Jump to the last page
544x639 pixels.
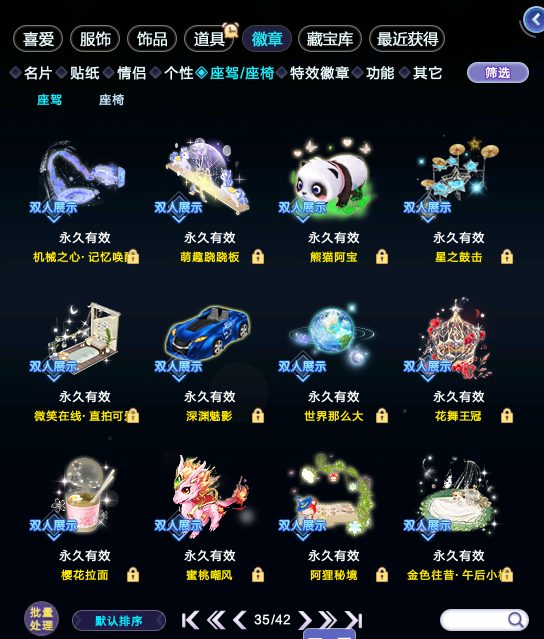click(354, 620)
